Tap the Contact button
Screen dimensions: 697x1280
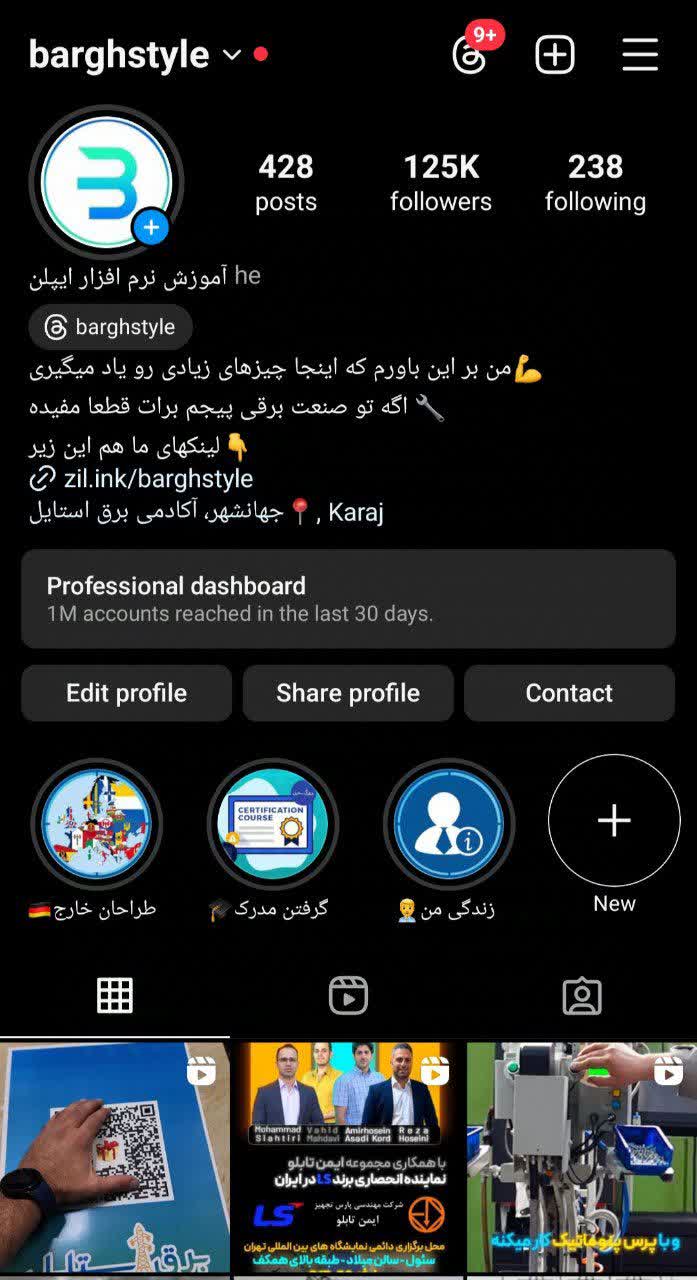[x=569, y=693]
